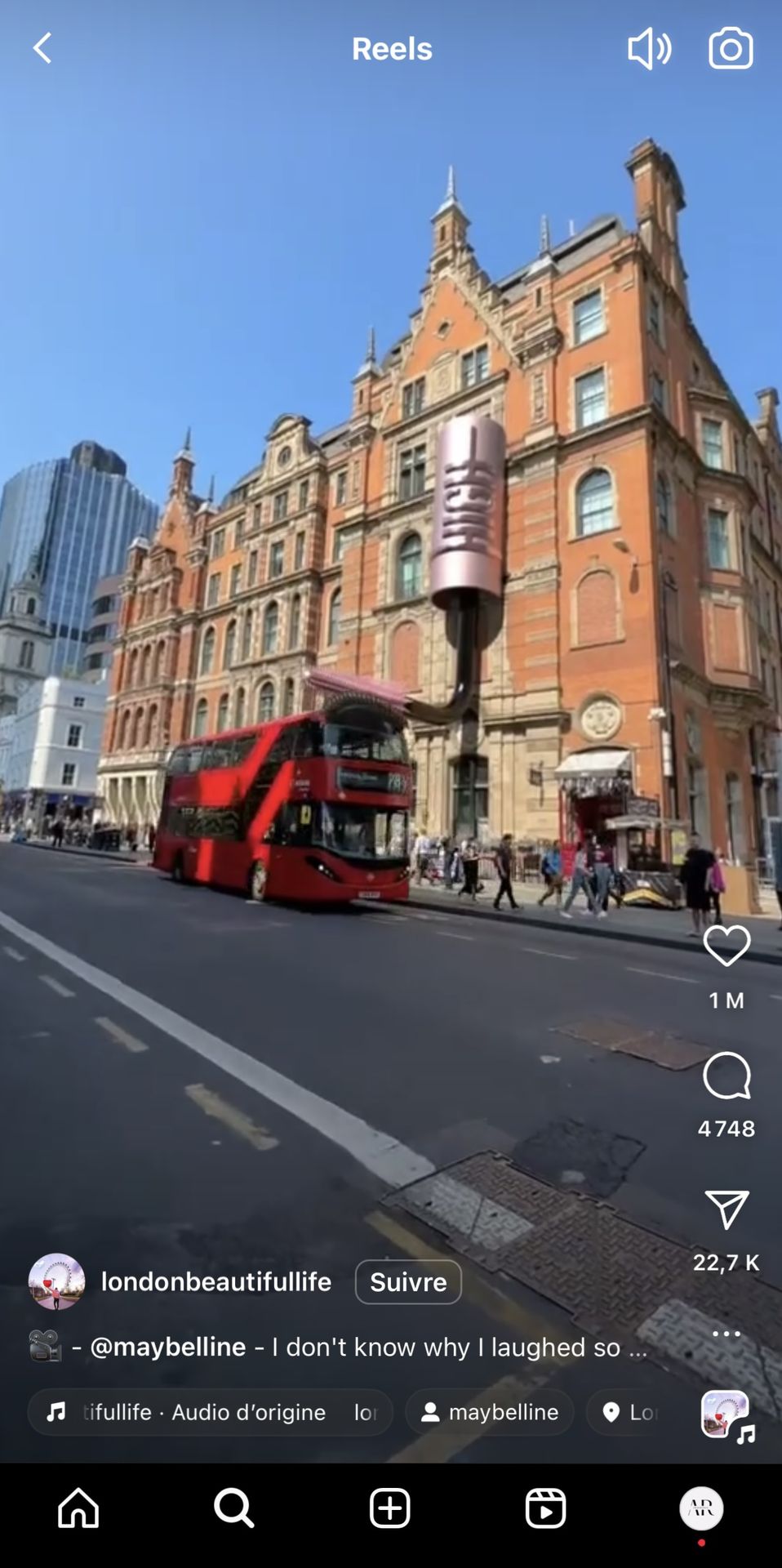Follow londonbeautifullife with the Suivre button
Image resolution: width=782 pixels, height=1568 pixels.
[x=408, y=1281]
